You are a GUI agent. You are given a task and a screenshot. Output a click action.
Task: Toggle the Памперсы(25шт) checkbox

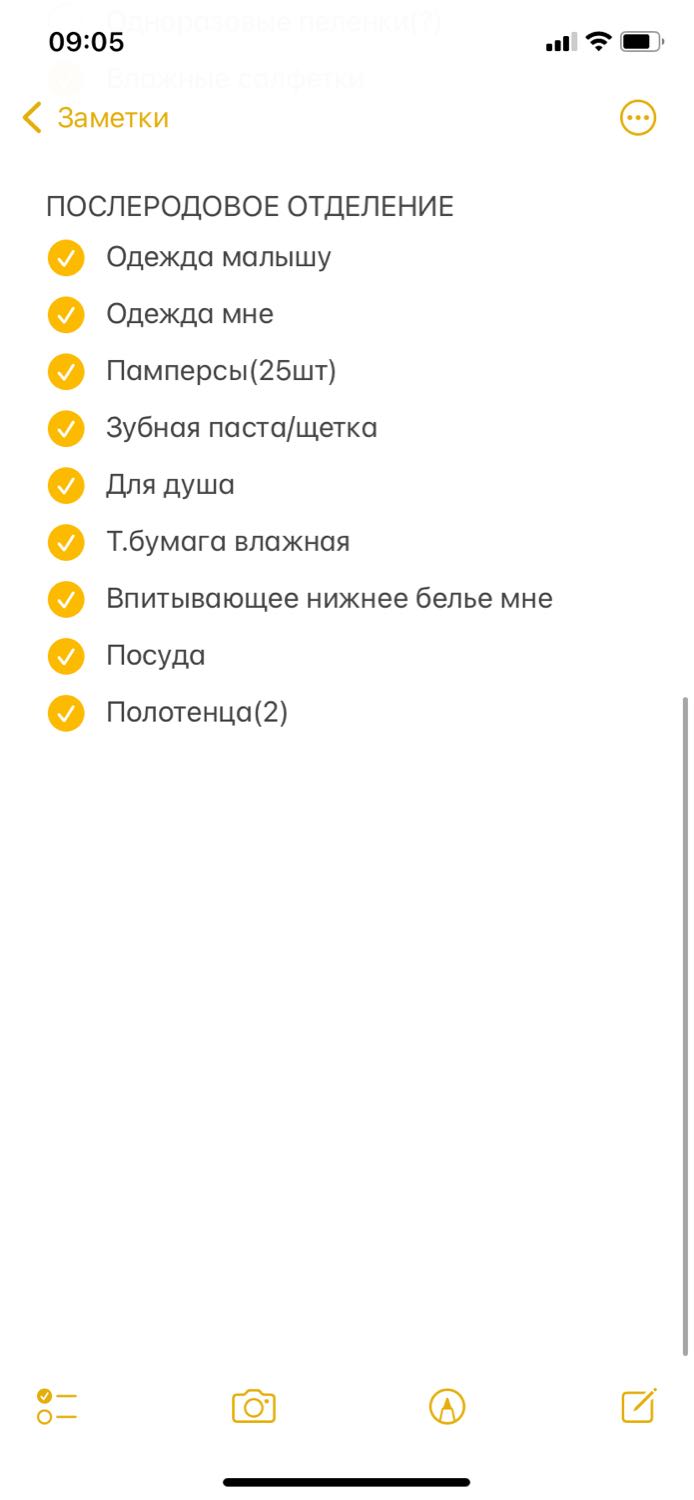(x=66, y=372)
